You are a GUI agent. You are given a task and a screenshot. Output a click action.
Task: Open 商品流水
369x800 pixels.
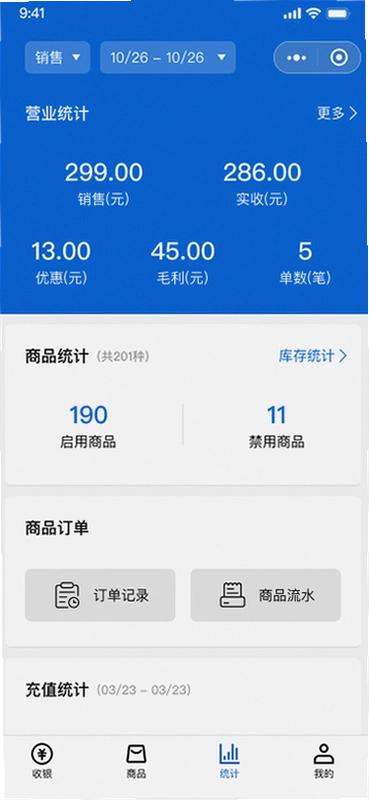[265, 595]
